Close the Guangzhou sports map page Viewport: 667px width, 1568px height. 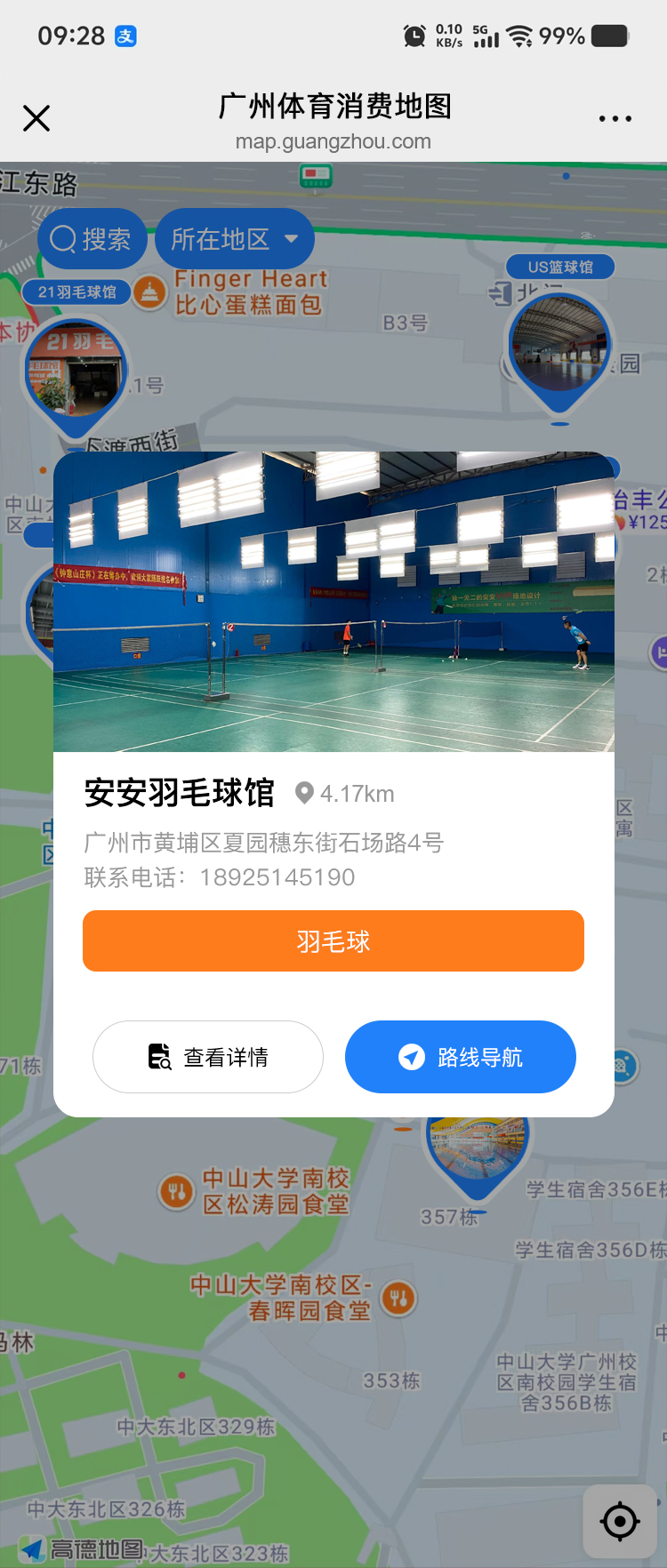click(36, 118)
